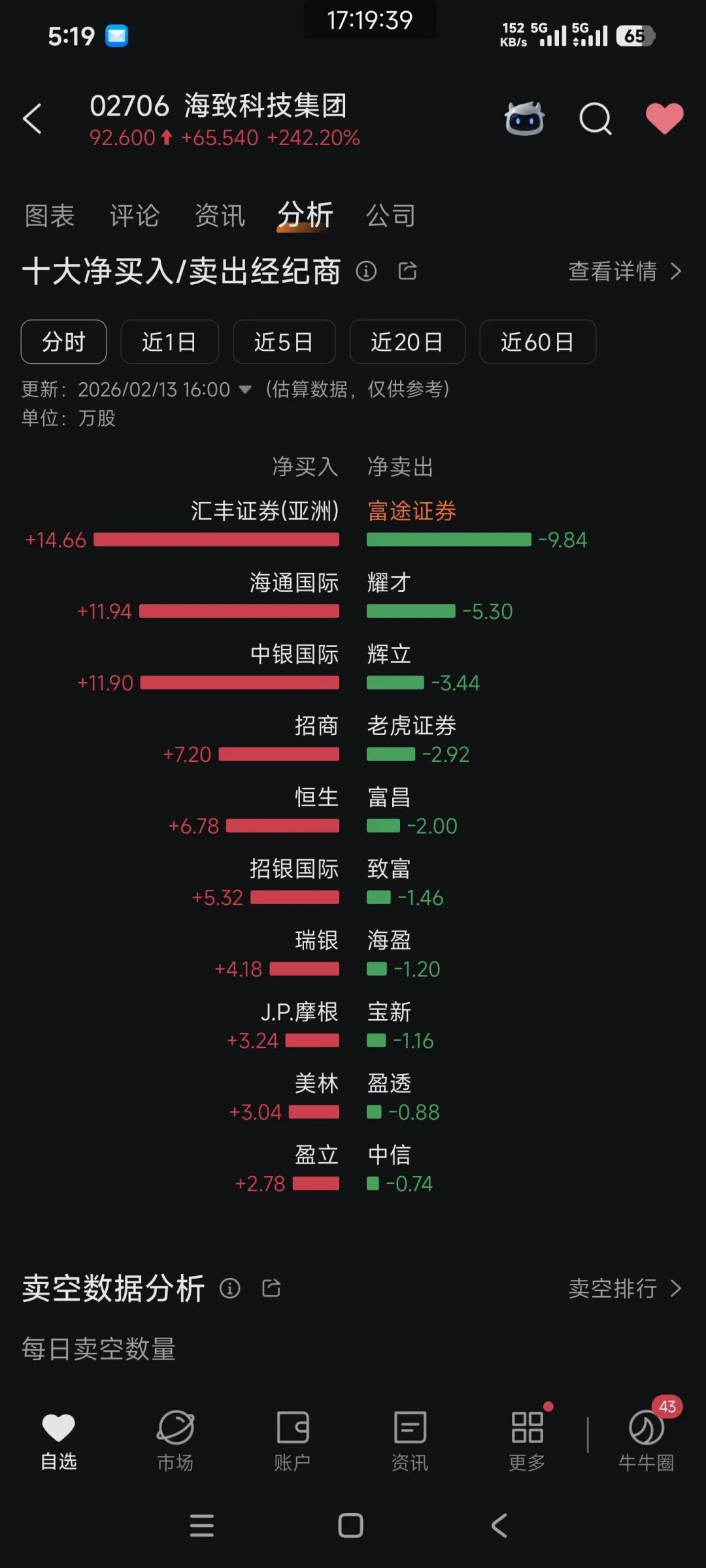View info about 十大净买入/卖出经纪商

(366, 271)
